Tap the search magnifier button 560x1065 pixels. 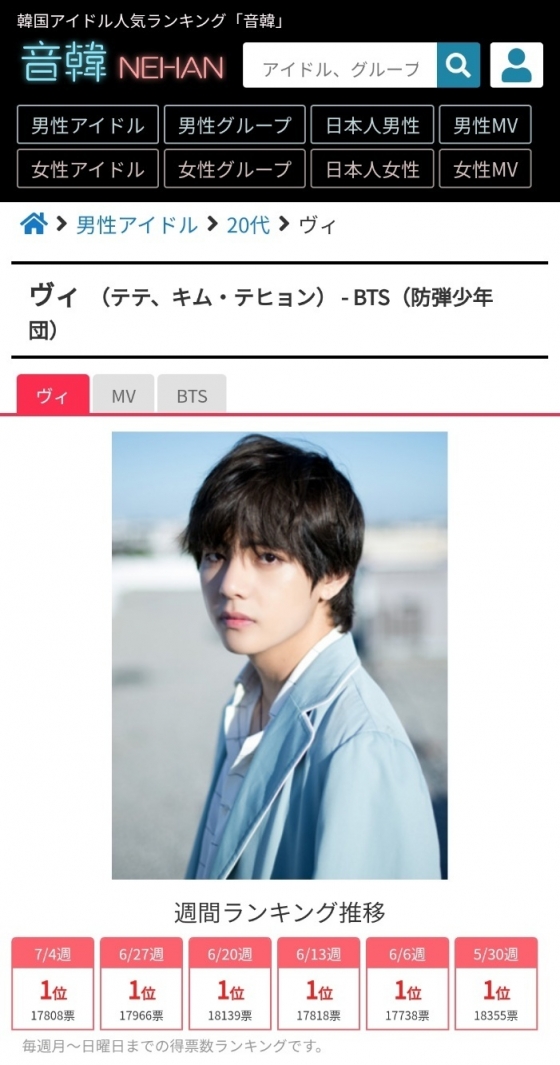click(x=458, y=65)
